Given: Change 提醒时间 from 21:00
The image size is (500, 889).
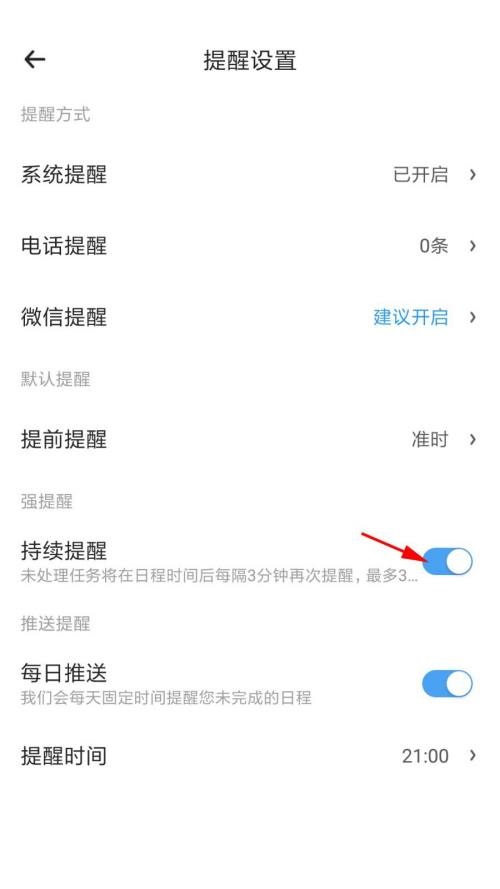Looking at the screenshot, I should pyautogui.click(x=250, y=756).
